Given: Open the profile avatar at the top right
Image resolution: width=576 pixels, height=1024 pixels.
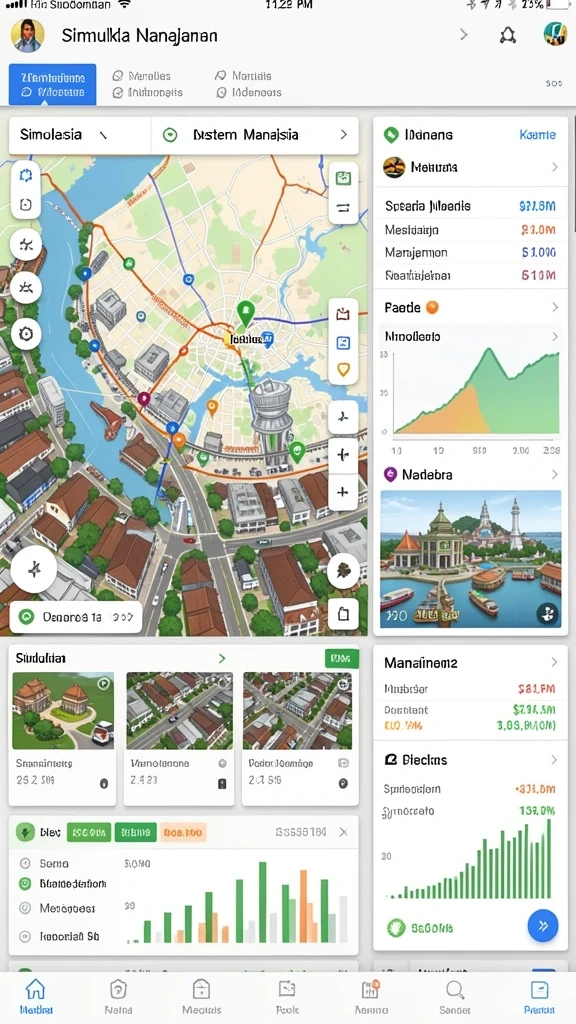Looking at the screenshot, I should tap(555, 34).
